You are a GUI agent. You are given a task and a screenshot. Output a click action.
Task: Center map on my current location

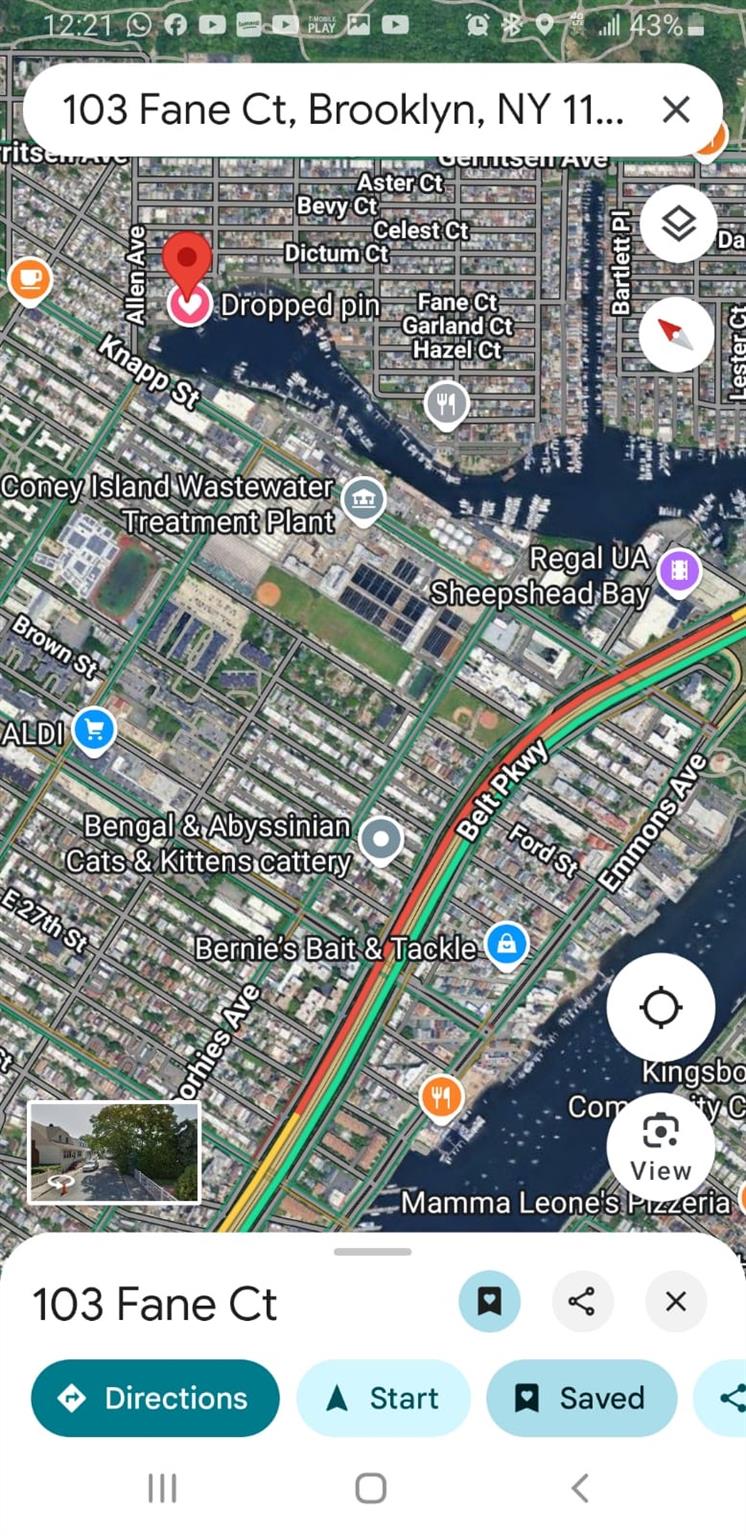pos(660,1007)
